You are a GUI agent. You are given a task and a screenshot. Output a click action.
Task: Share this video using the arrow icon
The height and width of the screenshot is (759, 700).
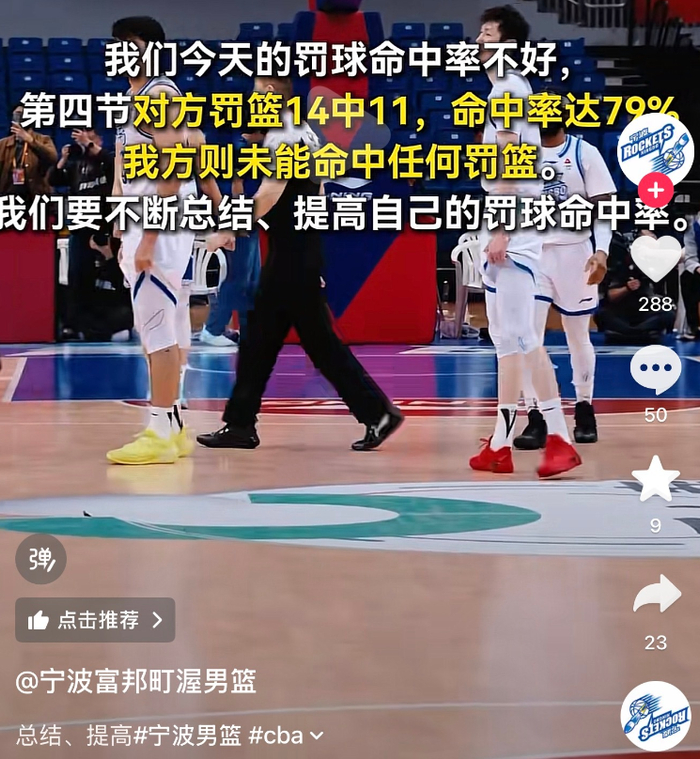(x=656, y=595)
